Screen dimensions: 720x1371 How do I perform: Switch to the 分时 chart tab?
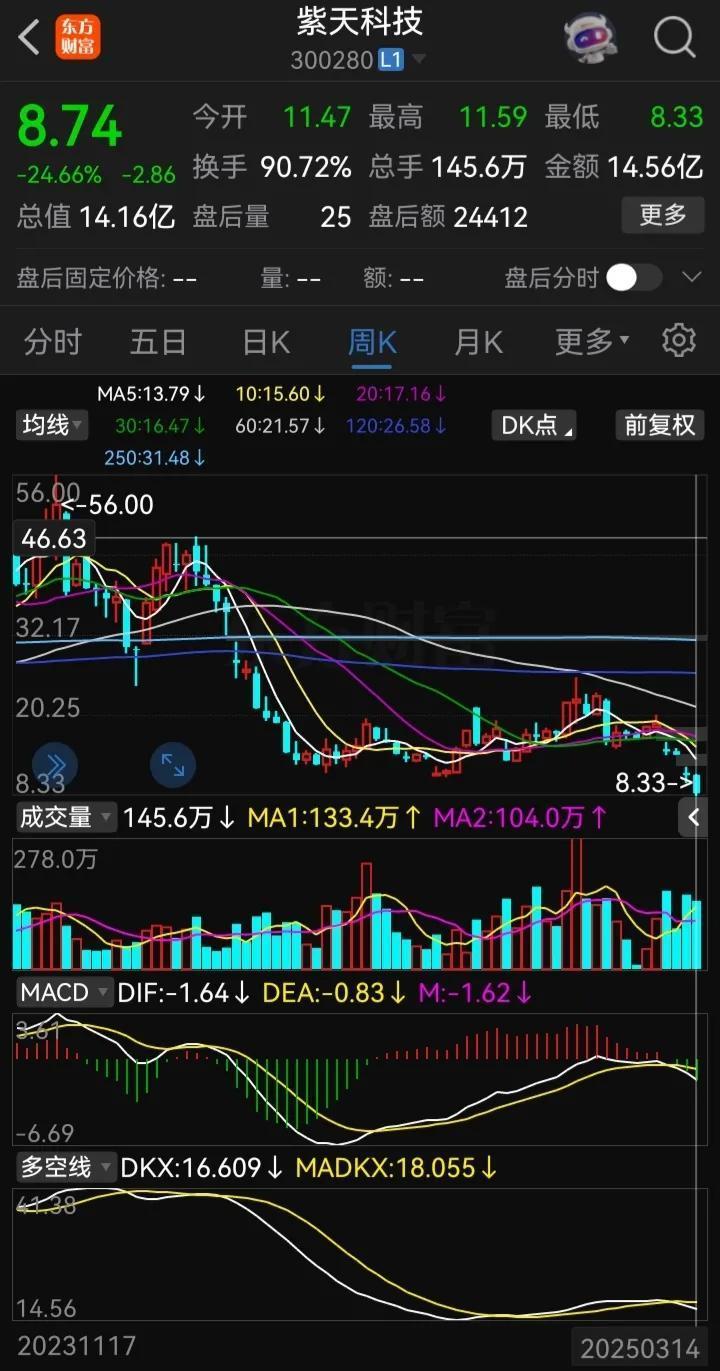52,342
